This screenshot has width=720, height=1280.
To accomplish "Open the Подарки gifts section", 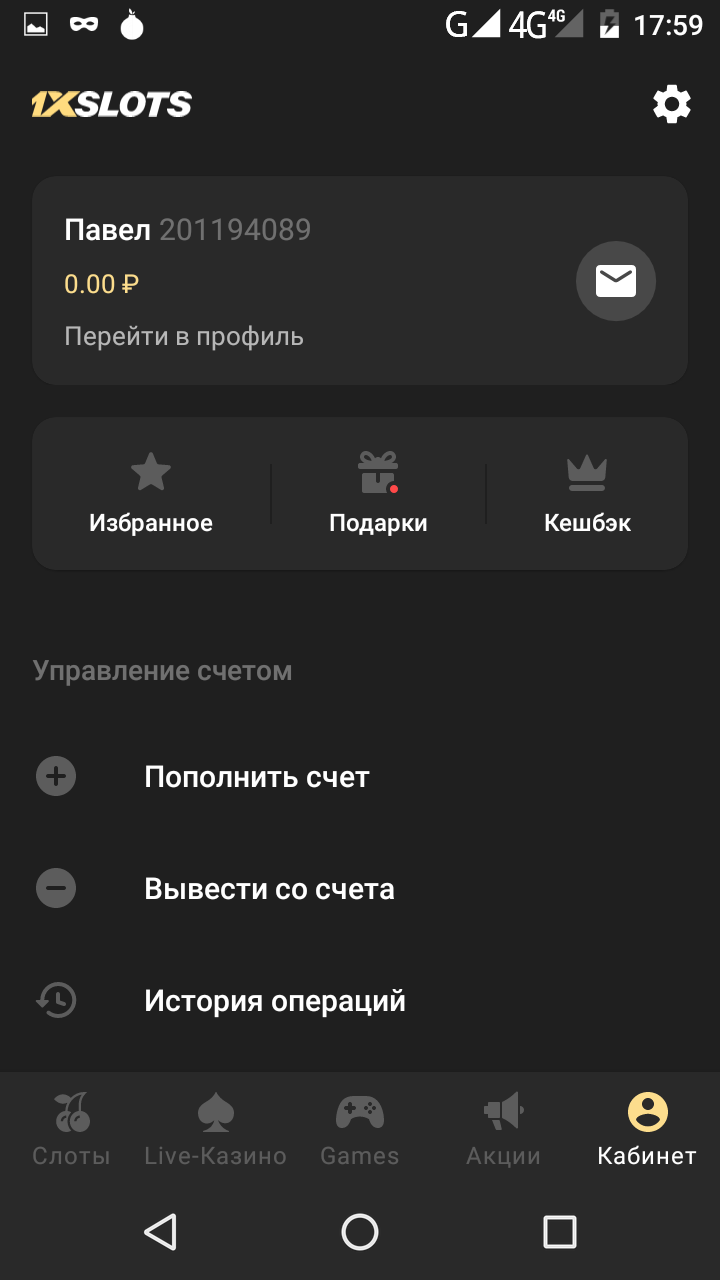I will tap(378, 494).
